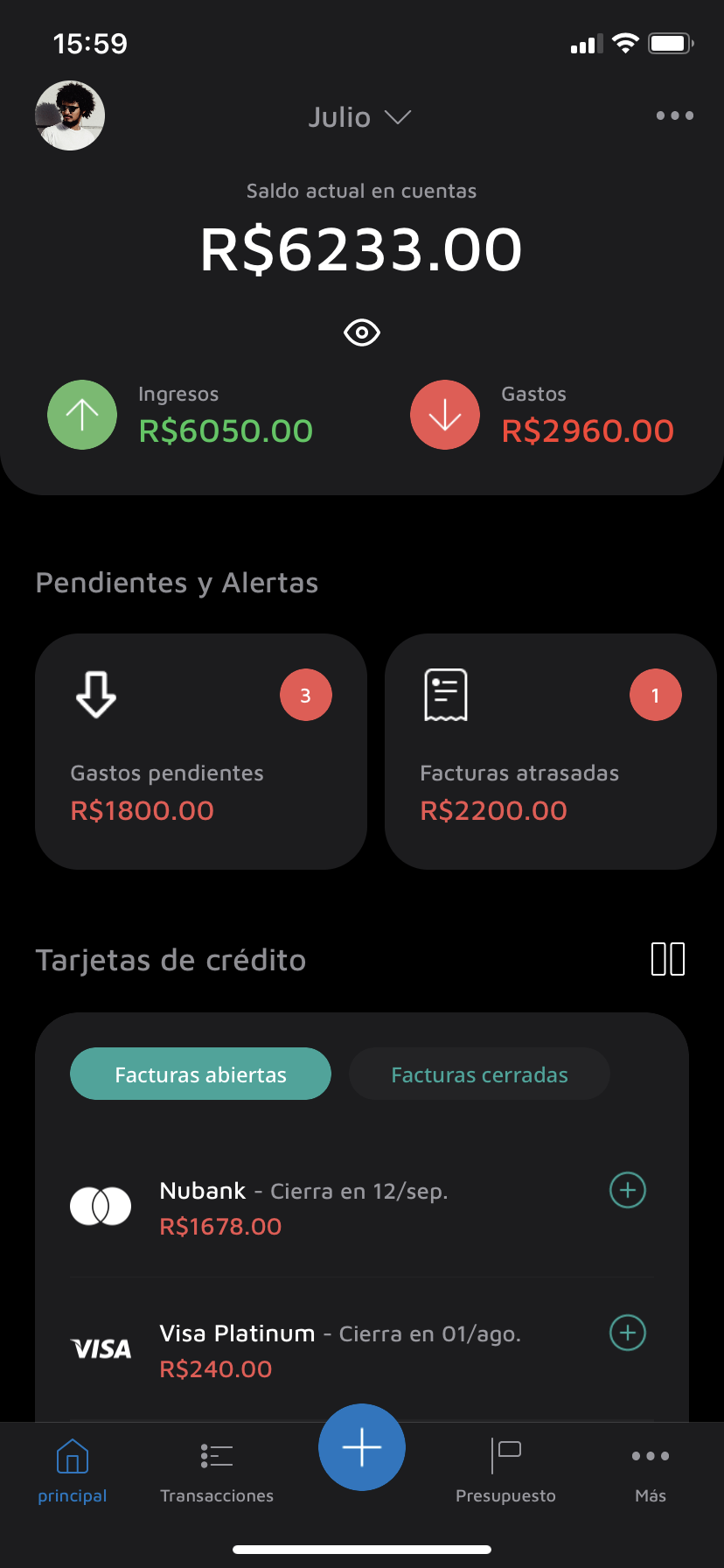Add an expense to Nubank card

[x=627, y=1190]
